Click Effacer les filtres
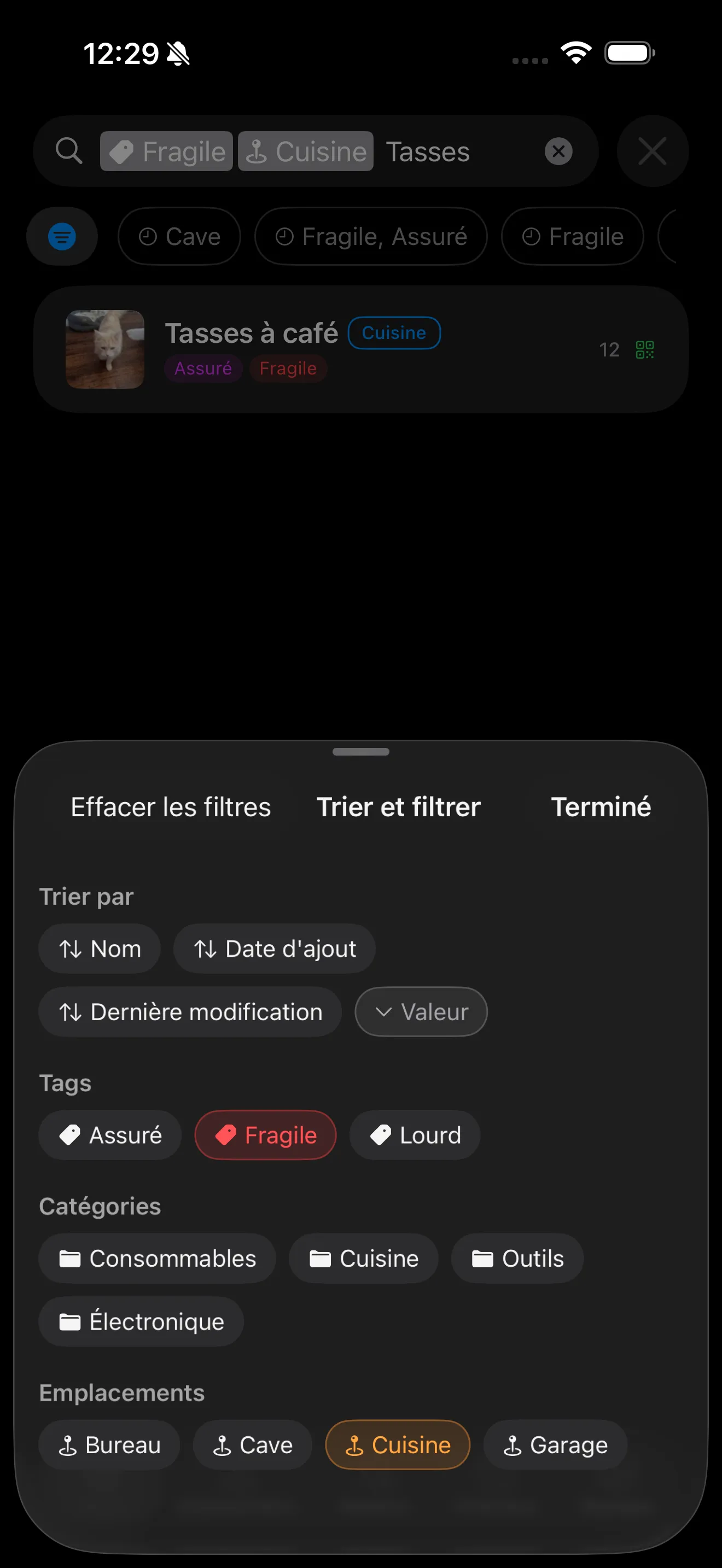The height and width of the screenshot is (1568, 722). [x=171, y=806]
